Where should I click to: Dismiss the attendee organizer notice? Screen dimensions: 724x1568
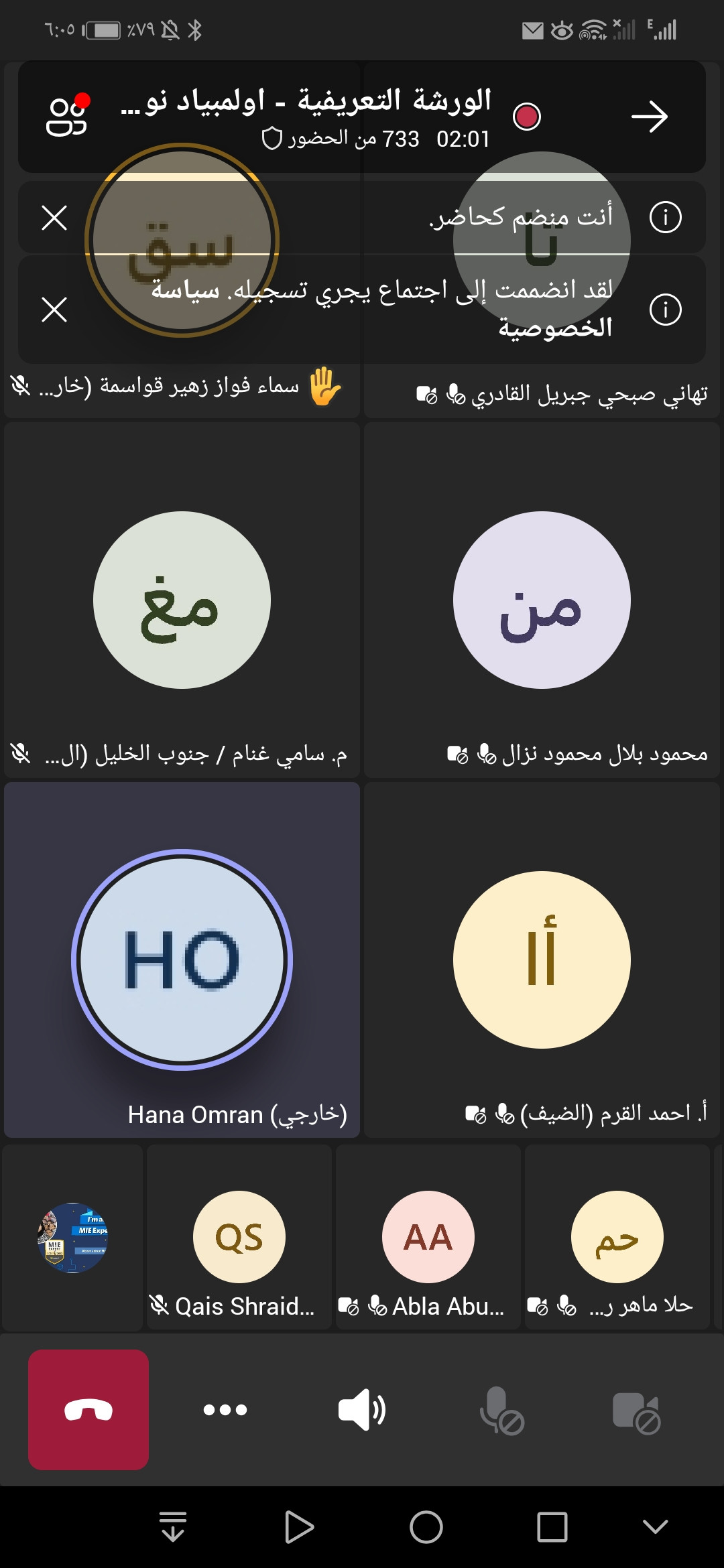(x=54, y=218)
